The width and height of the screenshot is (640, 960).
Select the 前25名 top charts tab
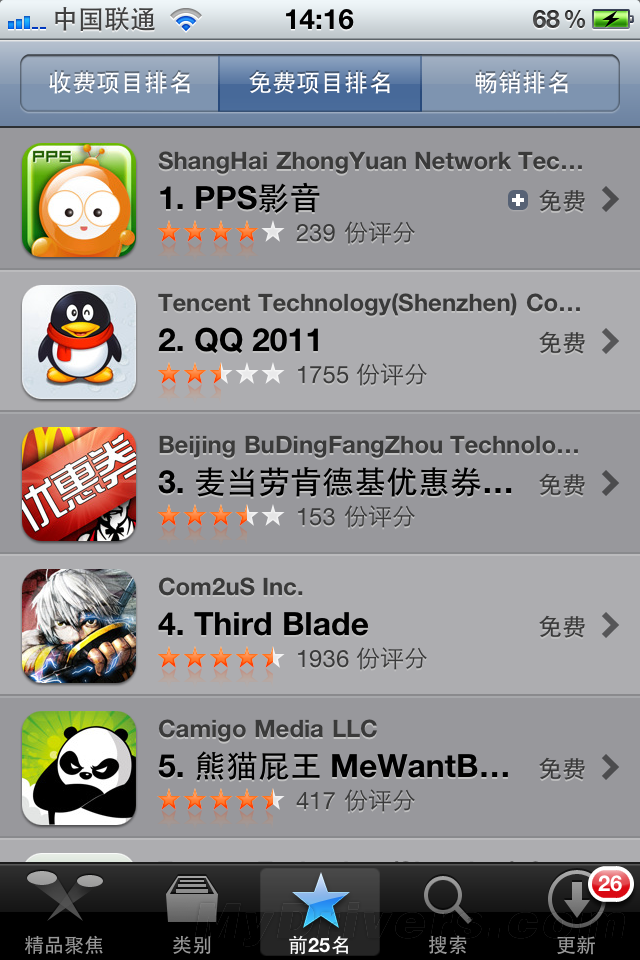pos(320,912)
